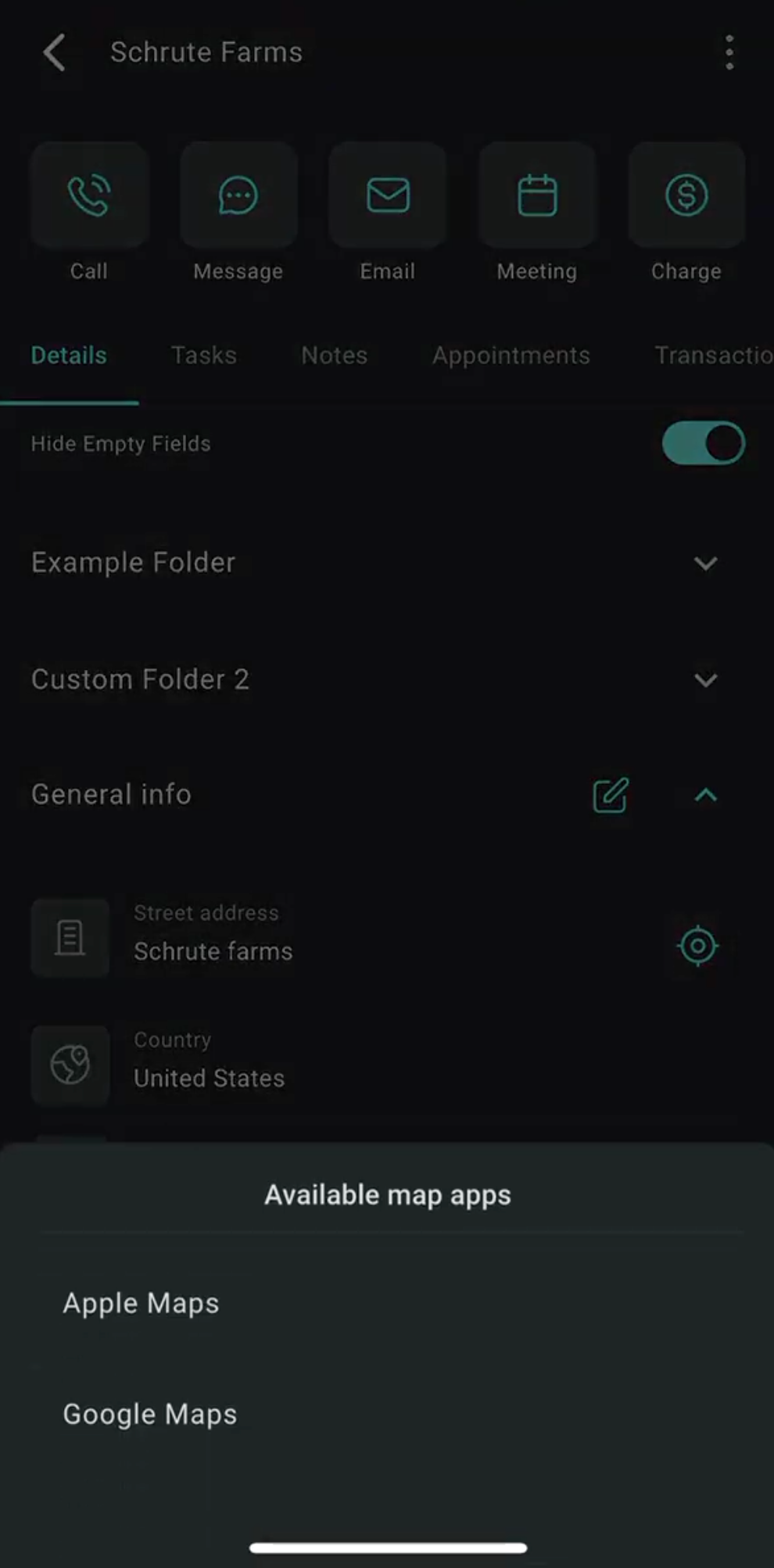This screenshot has width=774, height=1568.
Task: Call Schrute Farms
Action: point(89,195)
